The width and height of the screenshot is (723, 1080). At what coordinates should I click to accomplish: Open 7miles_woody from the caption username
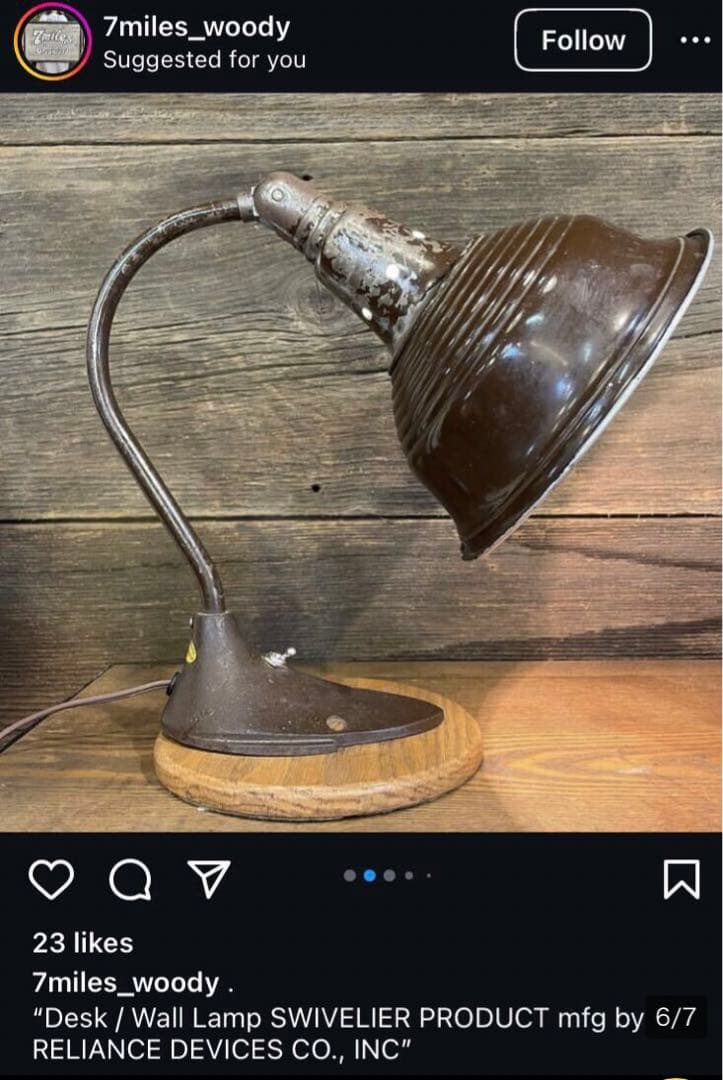coord(125,983)
